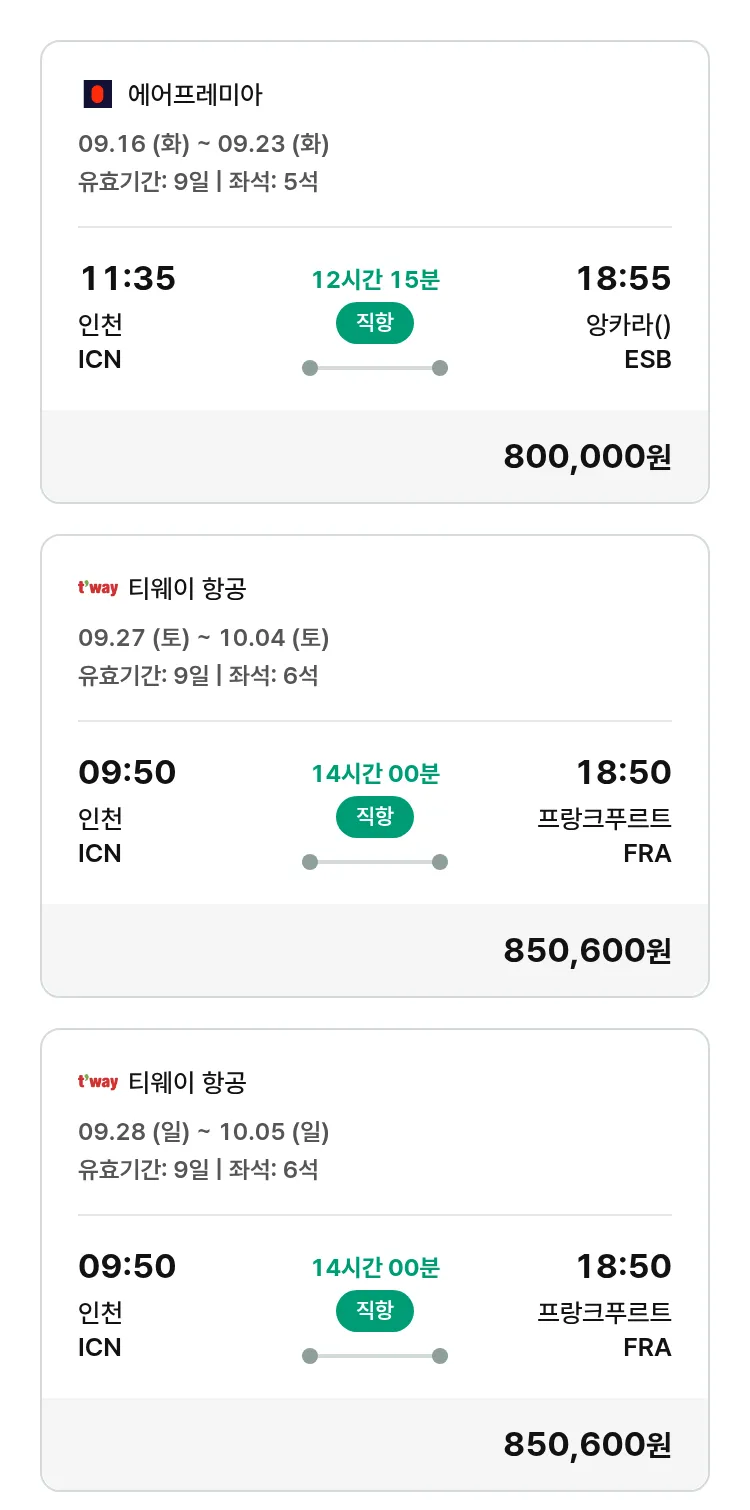Click the 직항 badge on the 09.27 Frankfurt flight
The image size is (750, 1510).
(x=374, y=817)
